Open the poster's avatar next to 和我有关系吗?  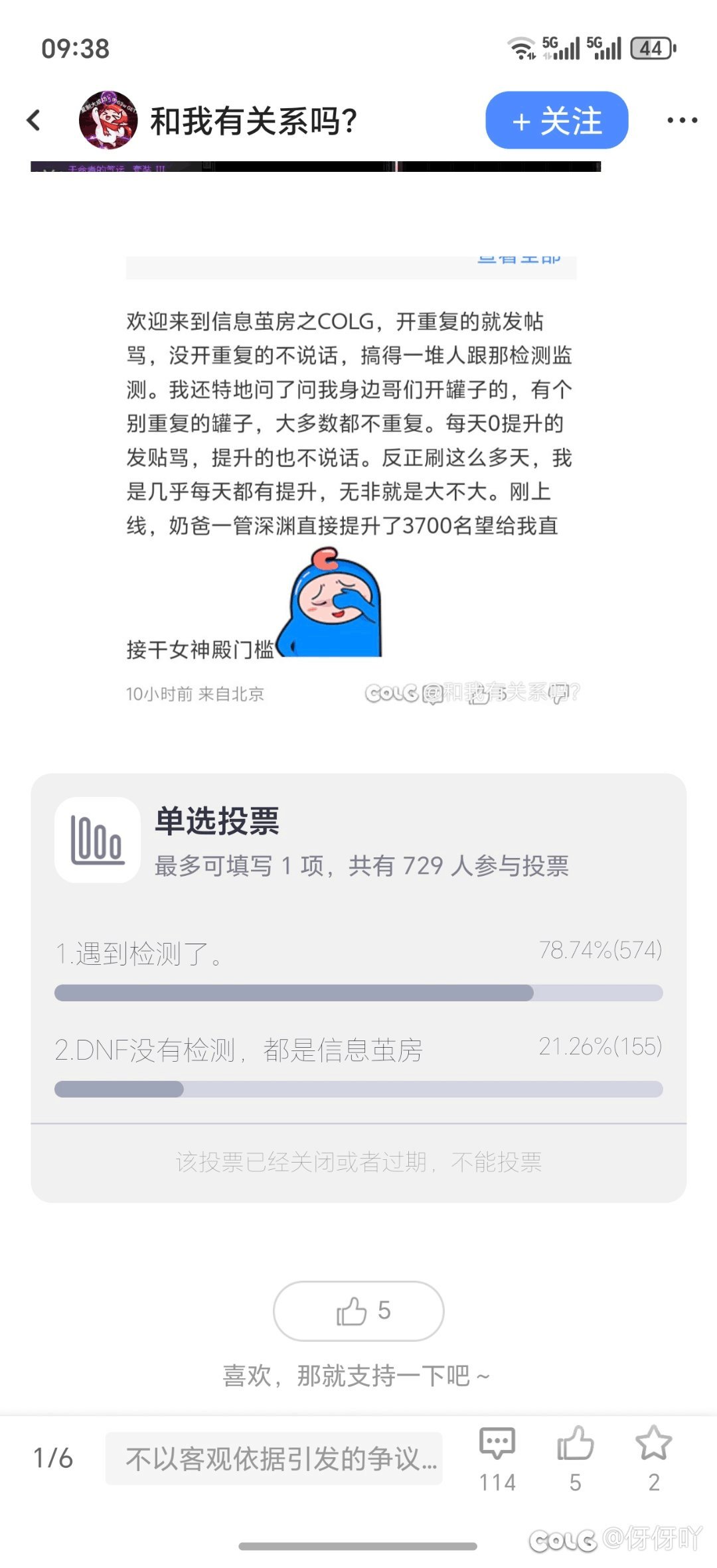click(108, 120)
